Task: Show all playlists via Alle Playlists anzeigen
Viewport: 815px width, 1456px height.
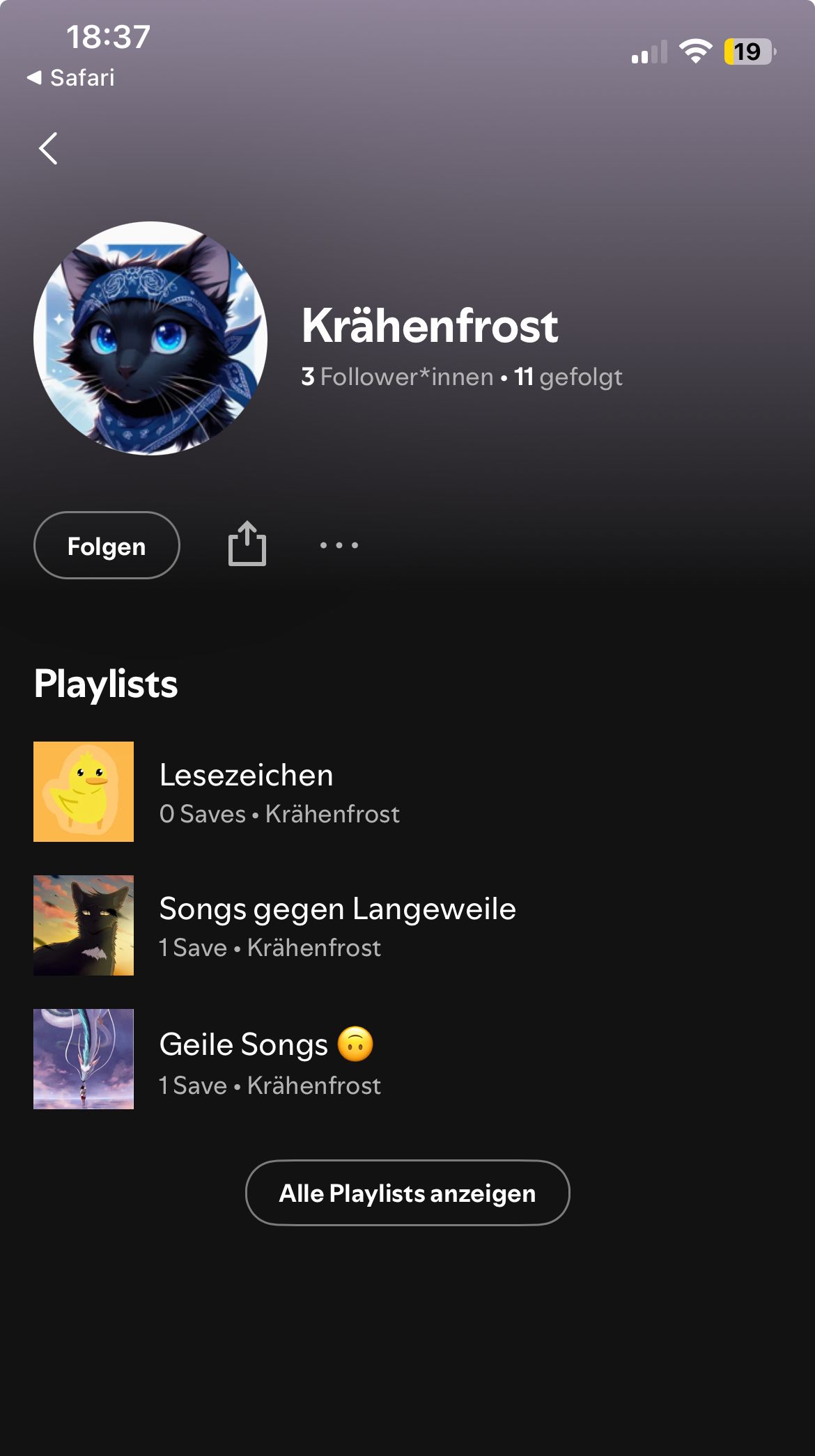Action: tap(407, 1193)
